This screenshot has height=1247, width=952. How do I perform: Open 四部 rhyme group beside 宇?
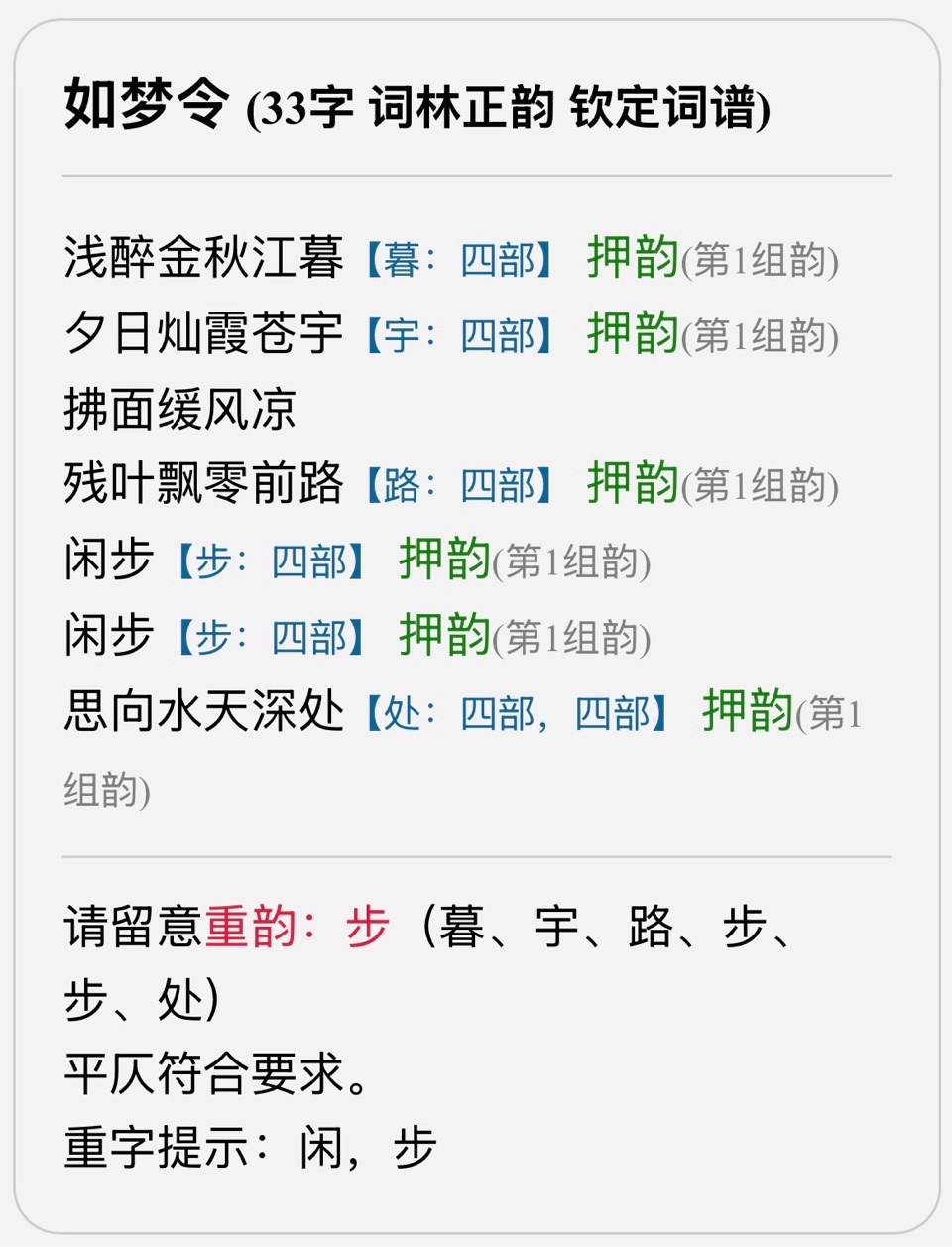498,336
